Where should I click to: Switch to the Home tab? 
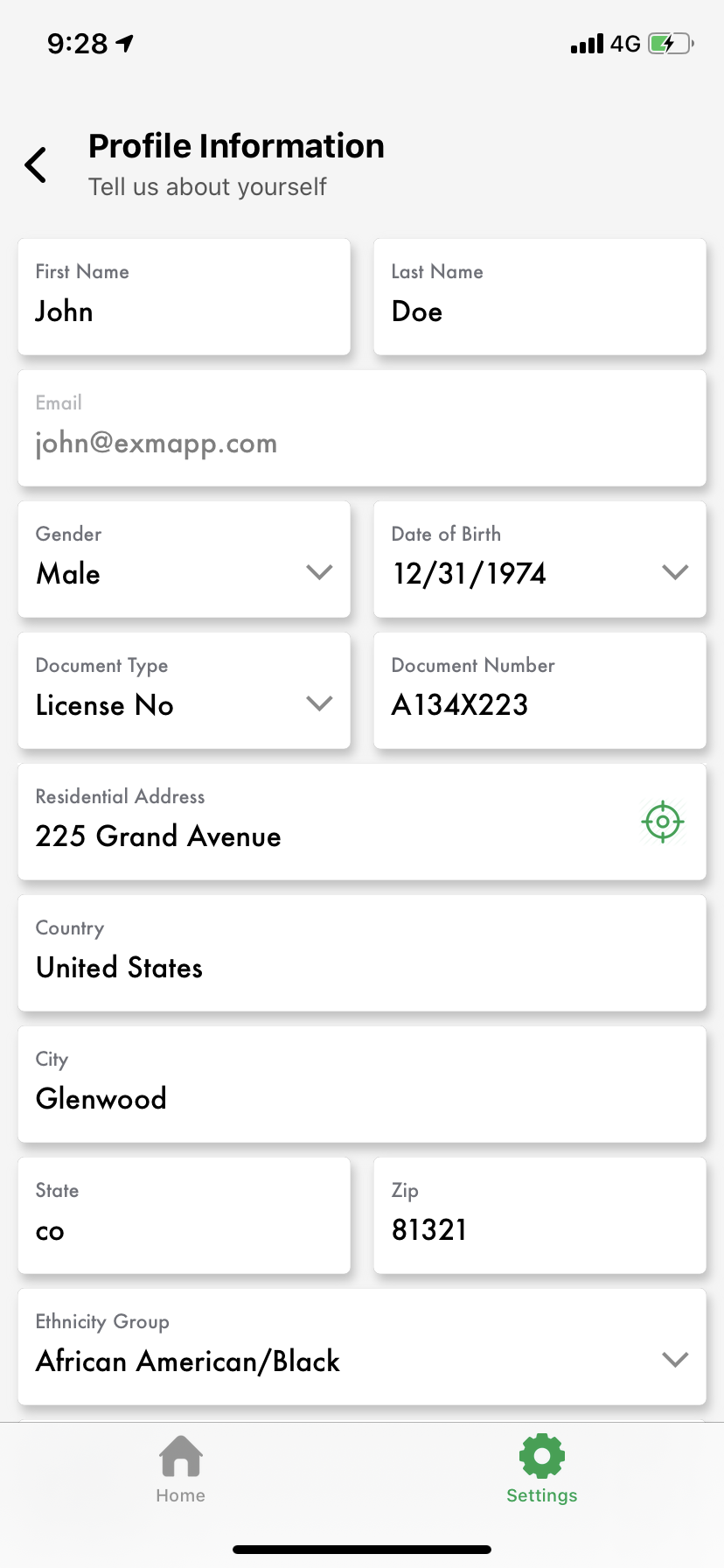click(x=181, y=1470)
